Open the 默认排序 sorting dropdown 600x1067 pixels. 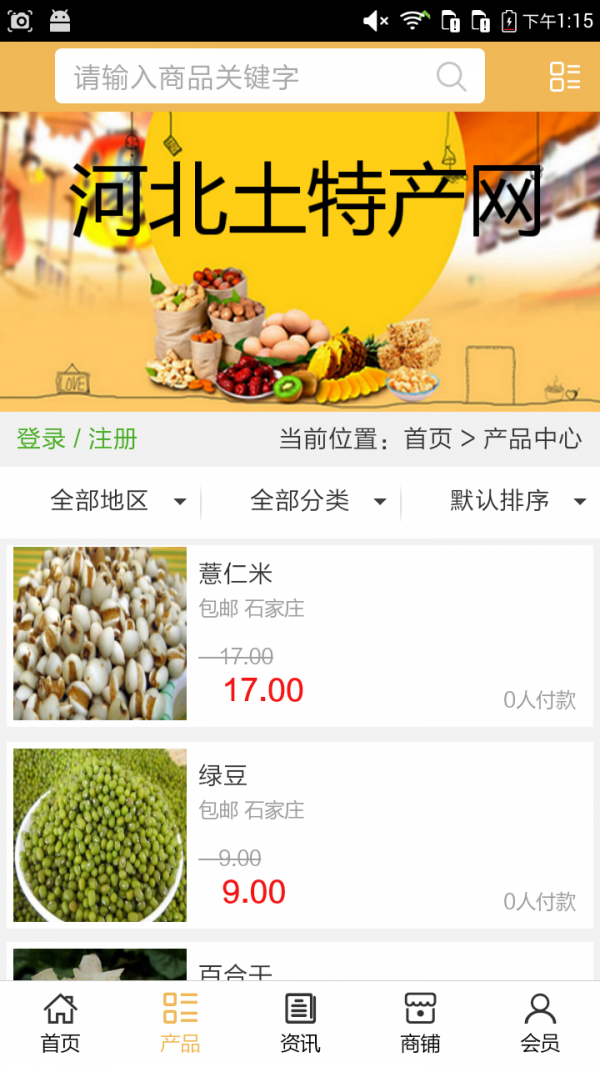517,501
